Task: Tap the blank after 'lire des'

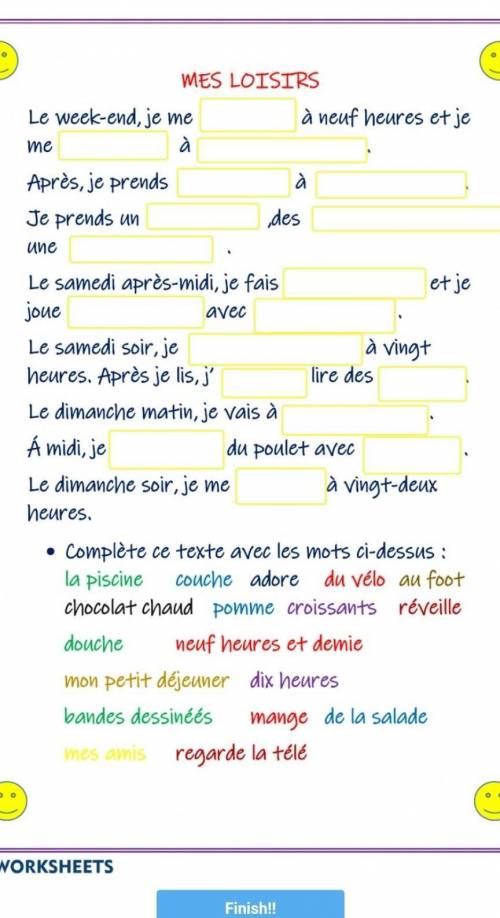Action: [422, 383]
